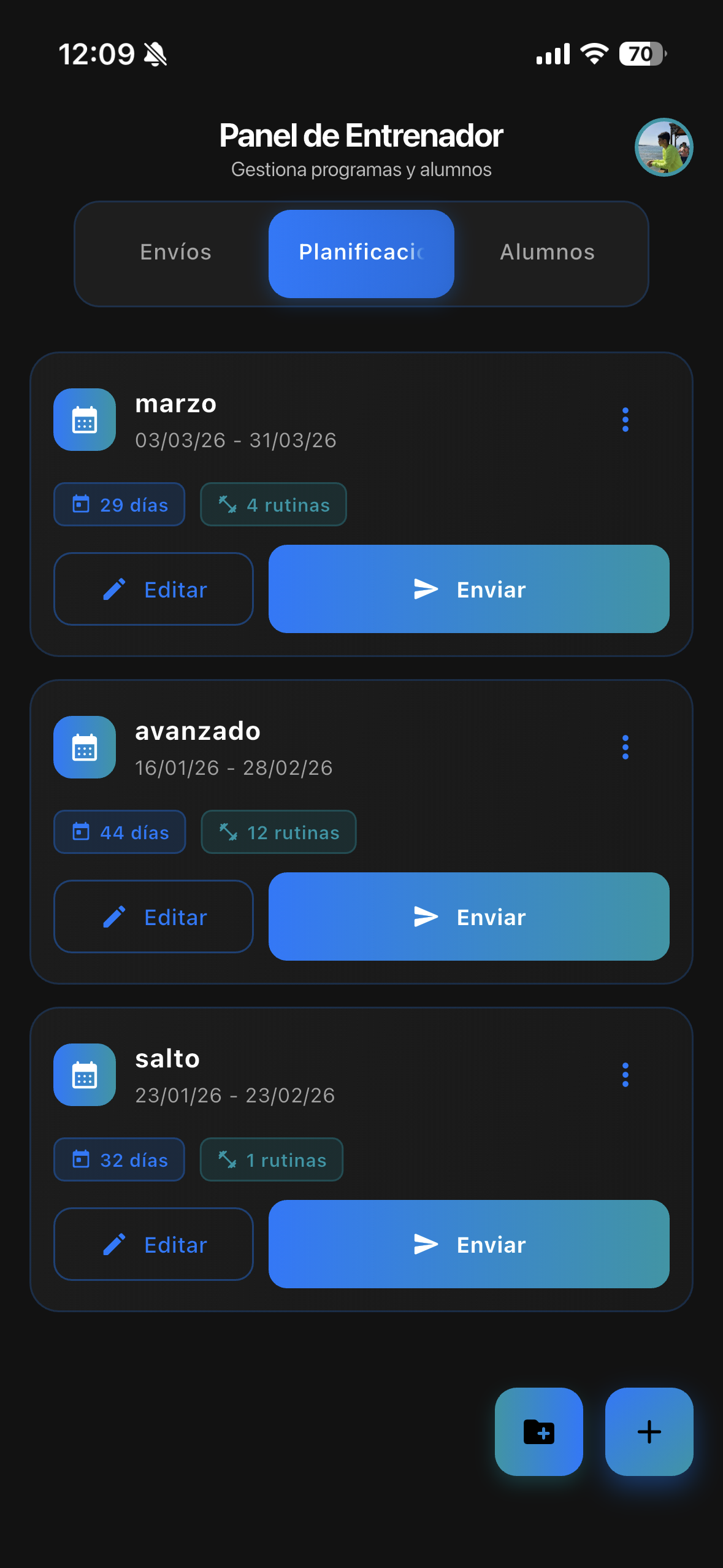Edit the marzo plan
723x1568 pixels.
(x=153, y=590)
